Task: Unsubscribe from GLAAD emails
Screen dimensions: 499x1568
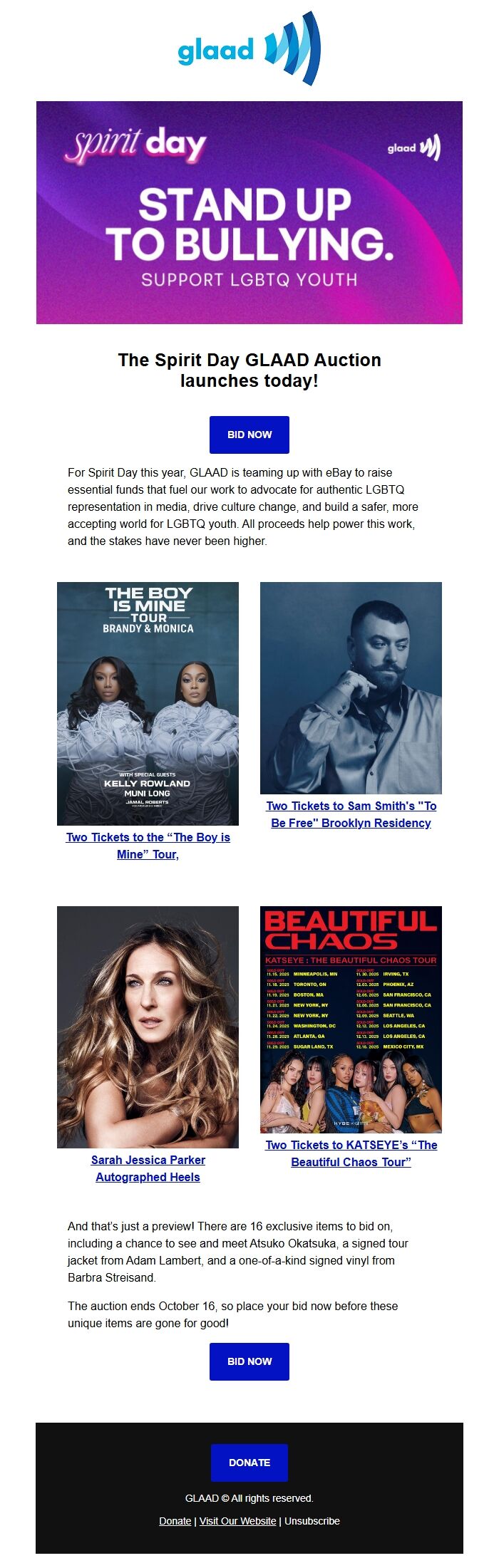Action: [x=312, y=1521]
